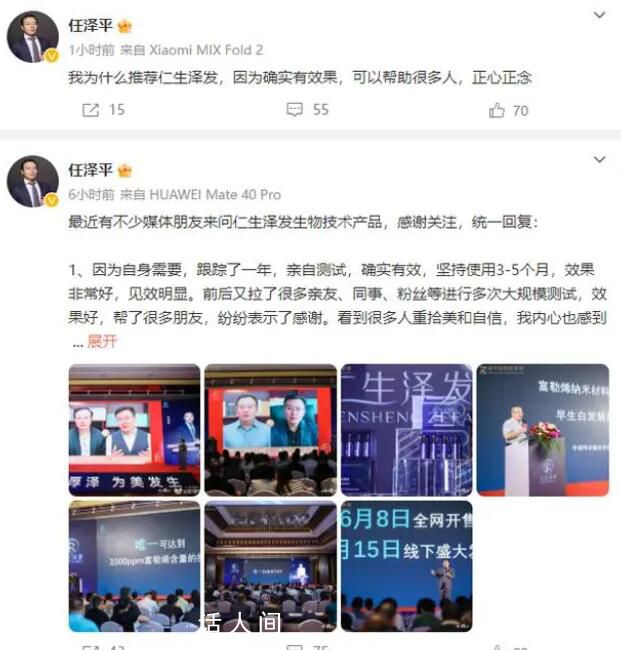Open options chevron on the HUAWEI Mate post
Screen dimensions: 621x650
599,160
